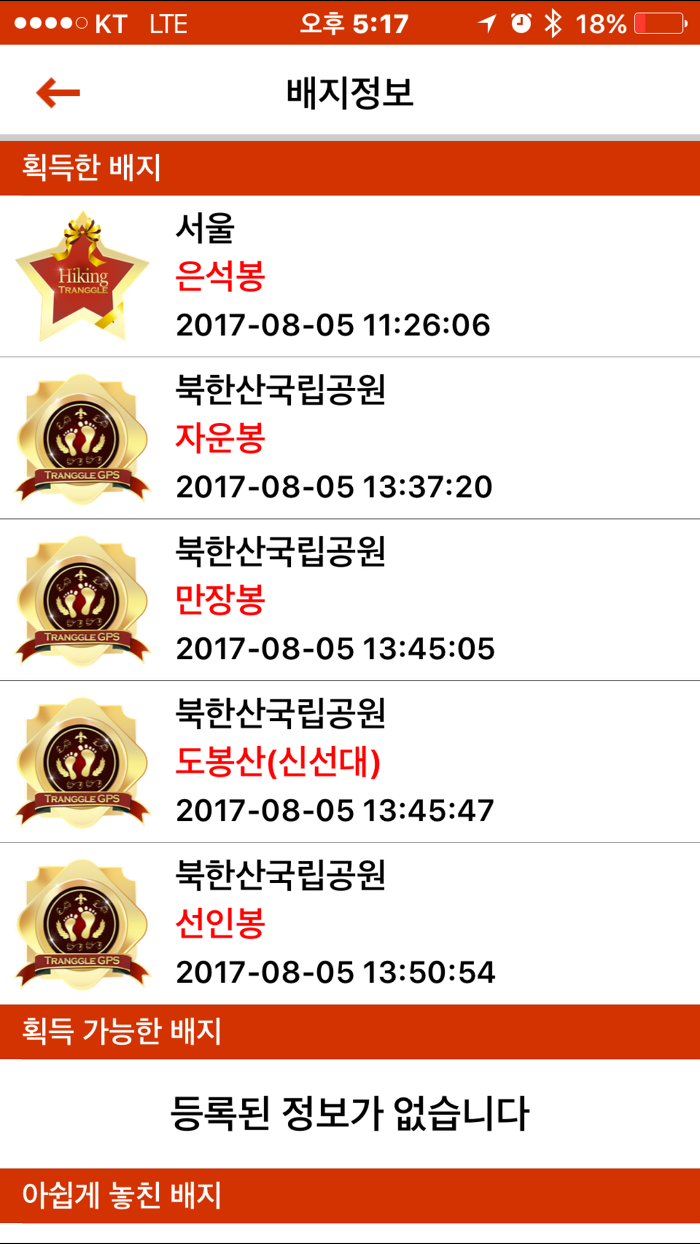The height and width of the screenshot is (1244, 700).
Task: Open the 자운봉 badge entry
Action: [350, 438]
